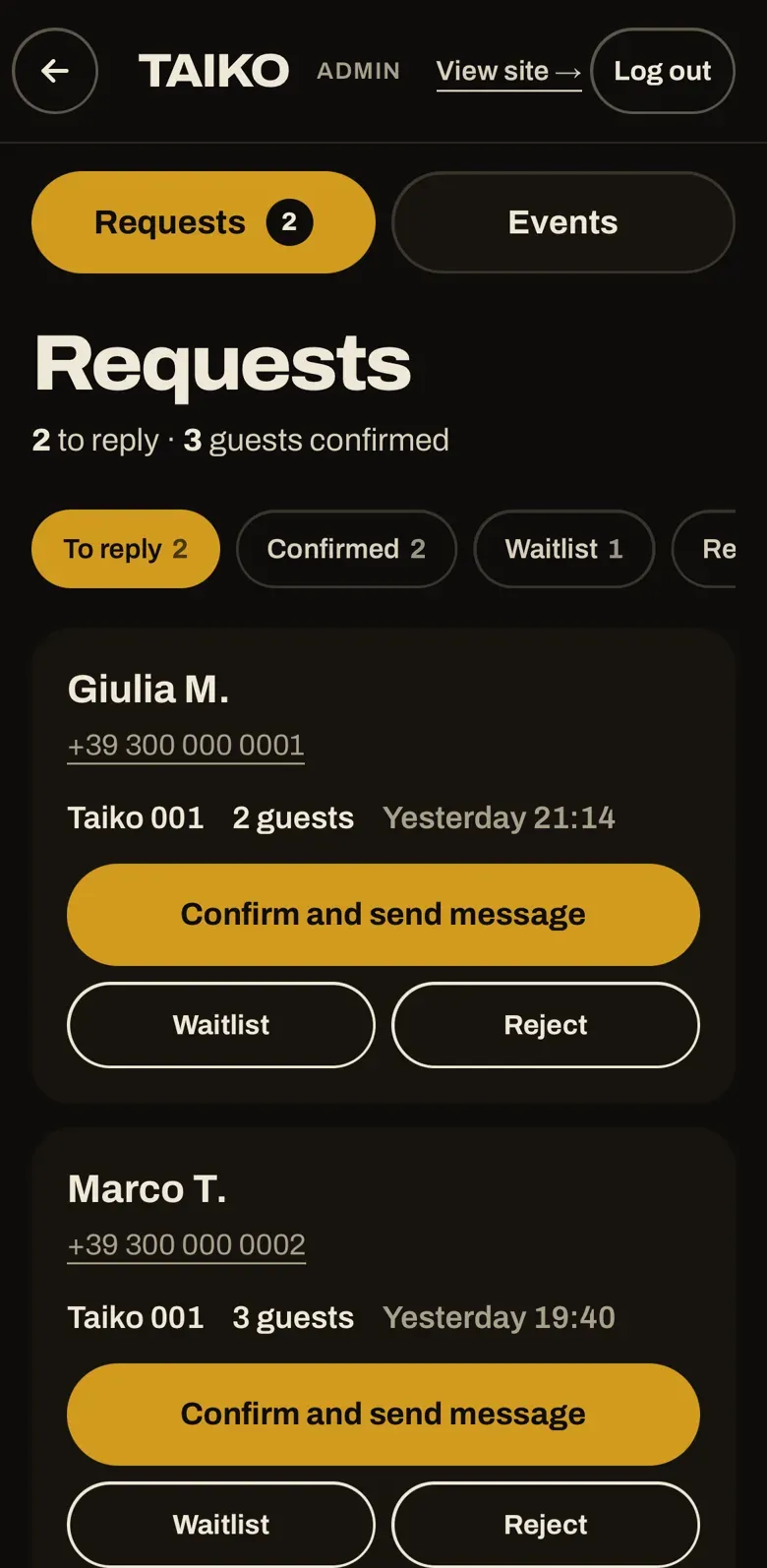Screen dimensions: 767x1568
Task: Open the View site link
Action: coord(508,72)
